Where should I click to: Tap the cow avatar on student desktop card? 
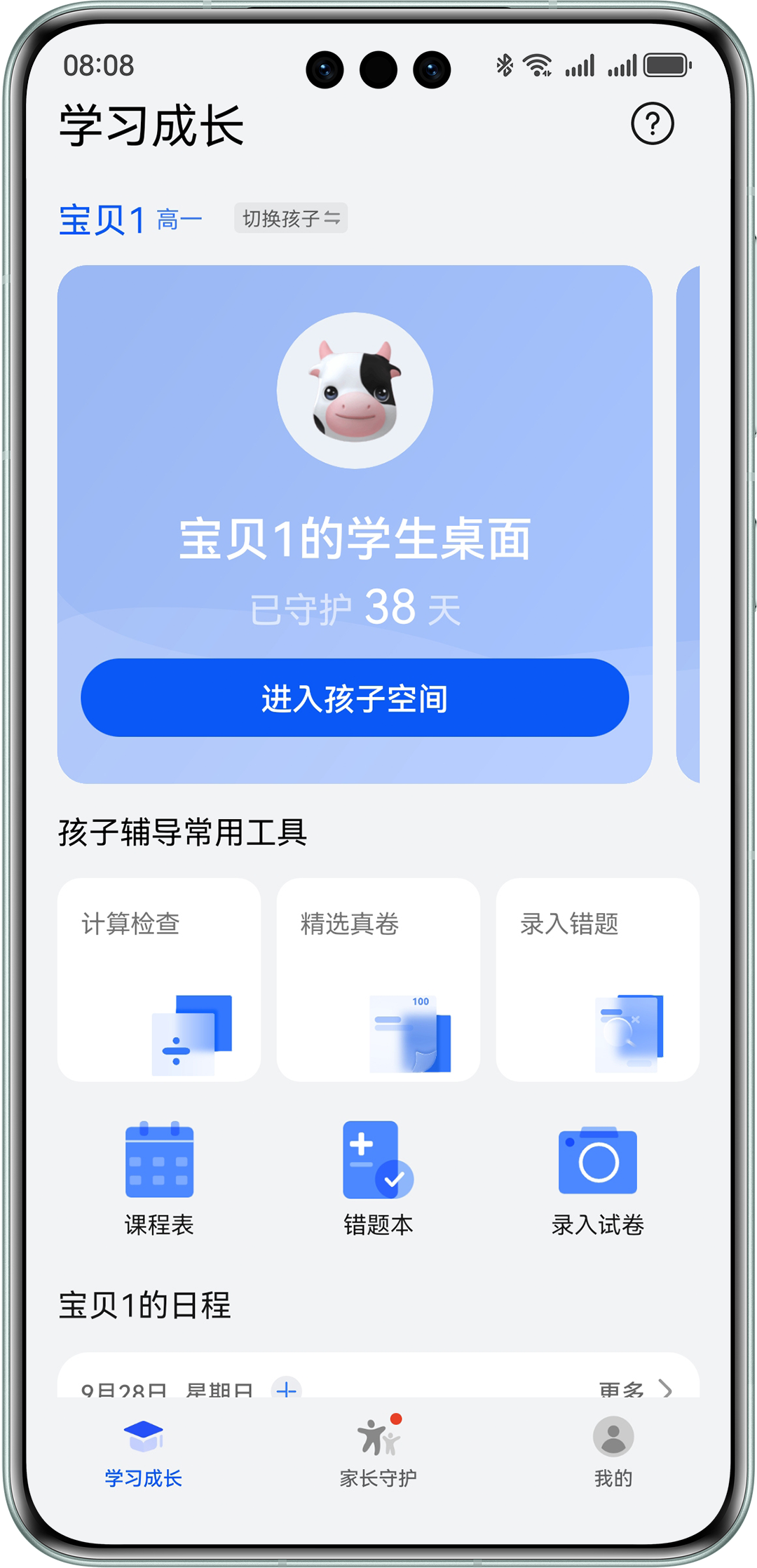pyautogui.click(x=355, y=391)
